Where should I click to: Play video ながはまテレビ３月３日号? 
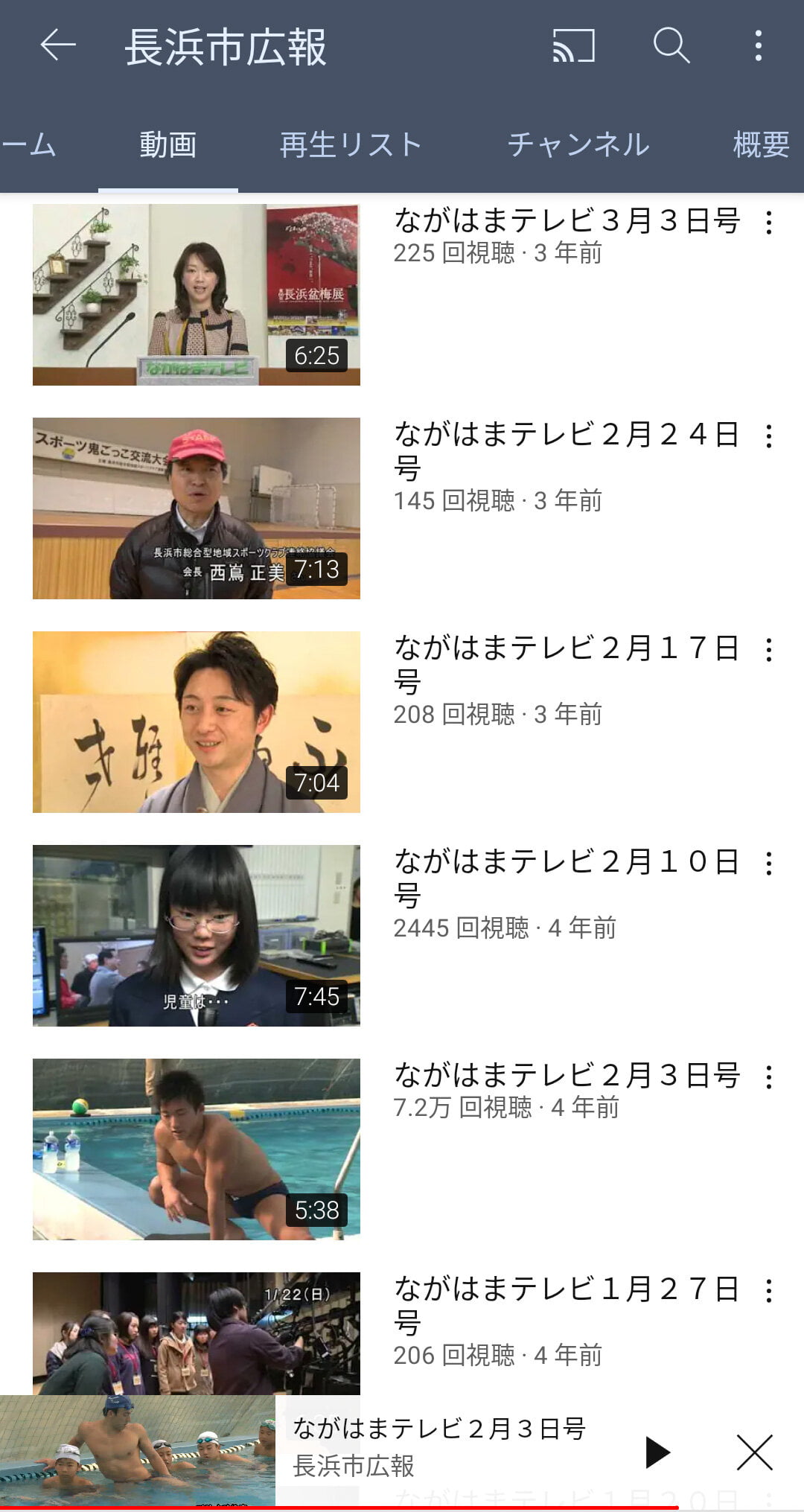click(197, 295)
